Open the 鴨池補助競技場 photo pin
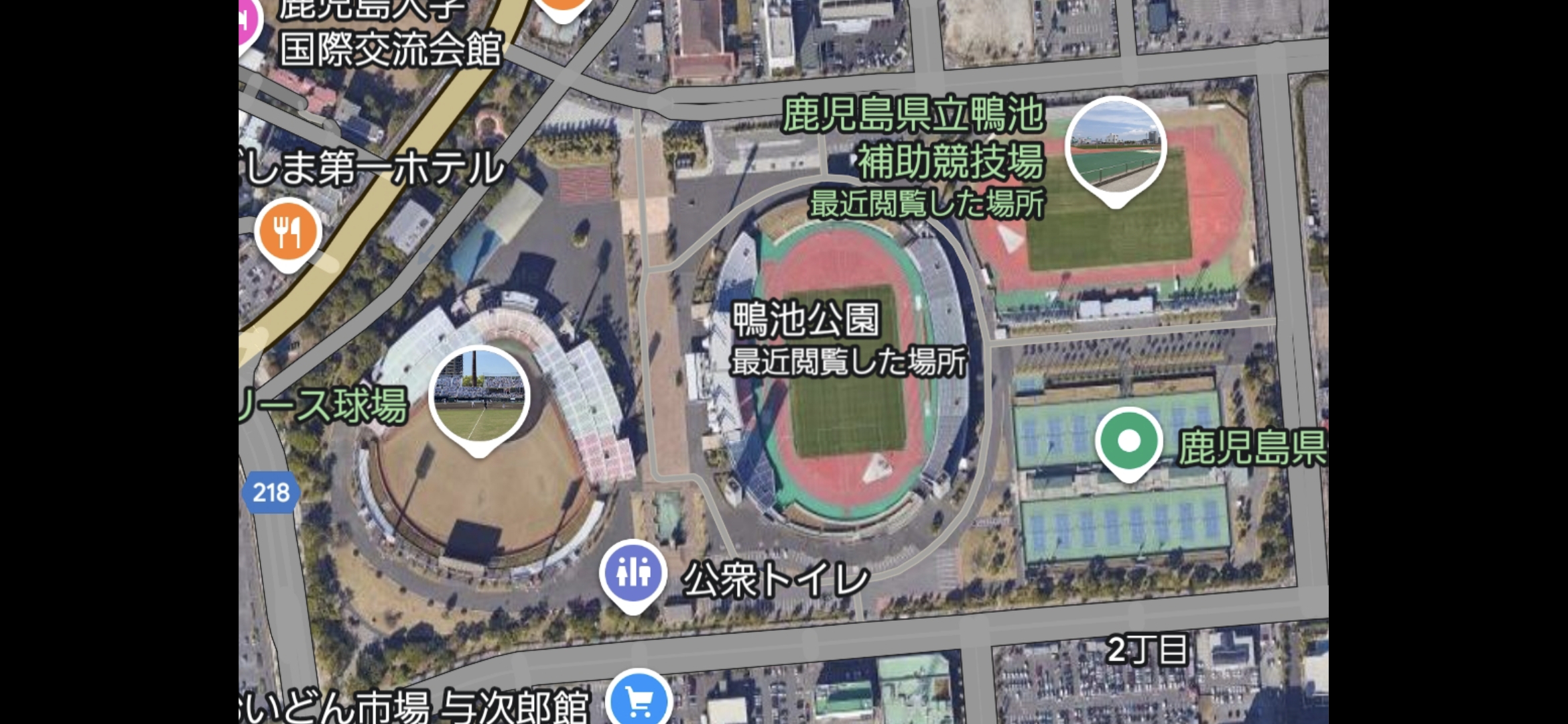1568x724 pixels. coord(1116,151)
